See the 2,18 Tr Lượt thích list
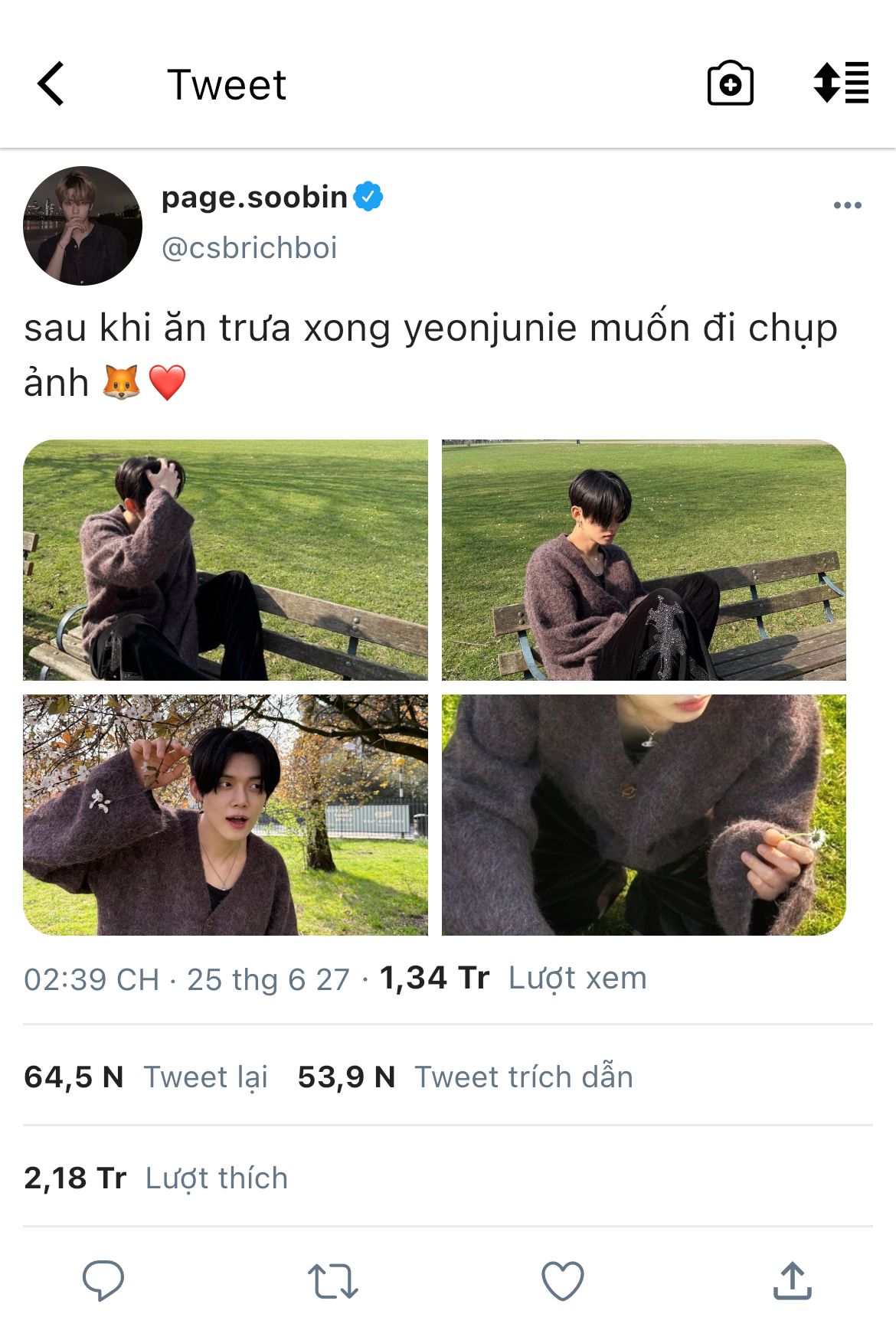The height and width of the screenshot is (1330, 896). click(x=155, y=1178)
